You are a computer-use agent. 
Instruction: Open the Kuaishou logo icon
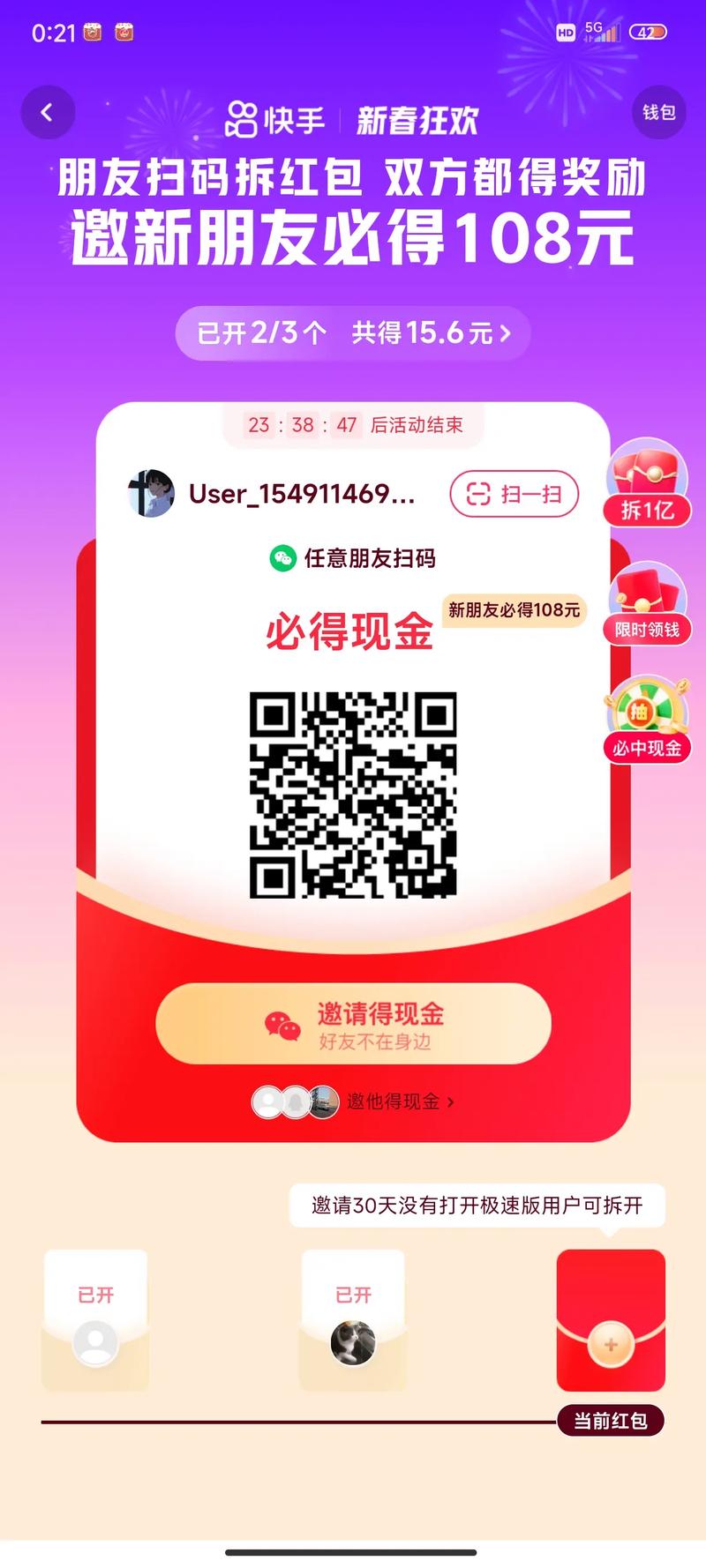pyautogui.click(x=240, y=117)
